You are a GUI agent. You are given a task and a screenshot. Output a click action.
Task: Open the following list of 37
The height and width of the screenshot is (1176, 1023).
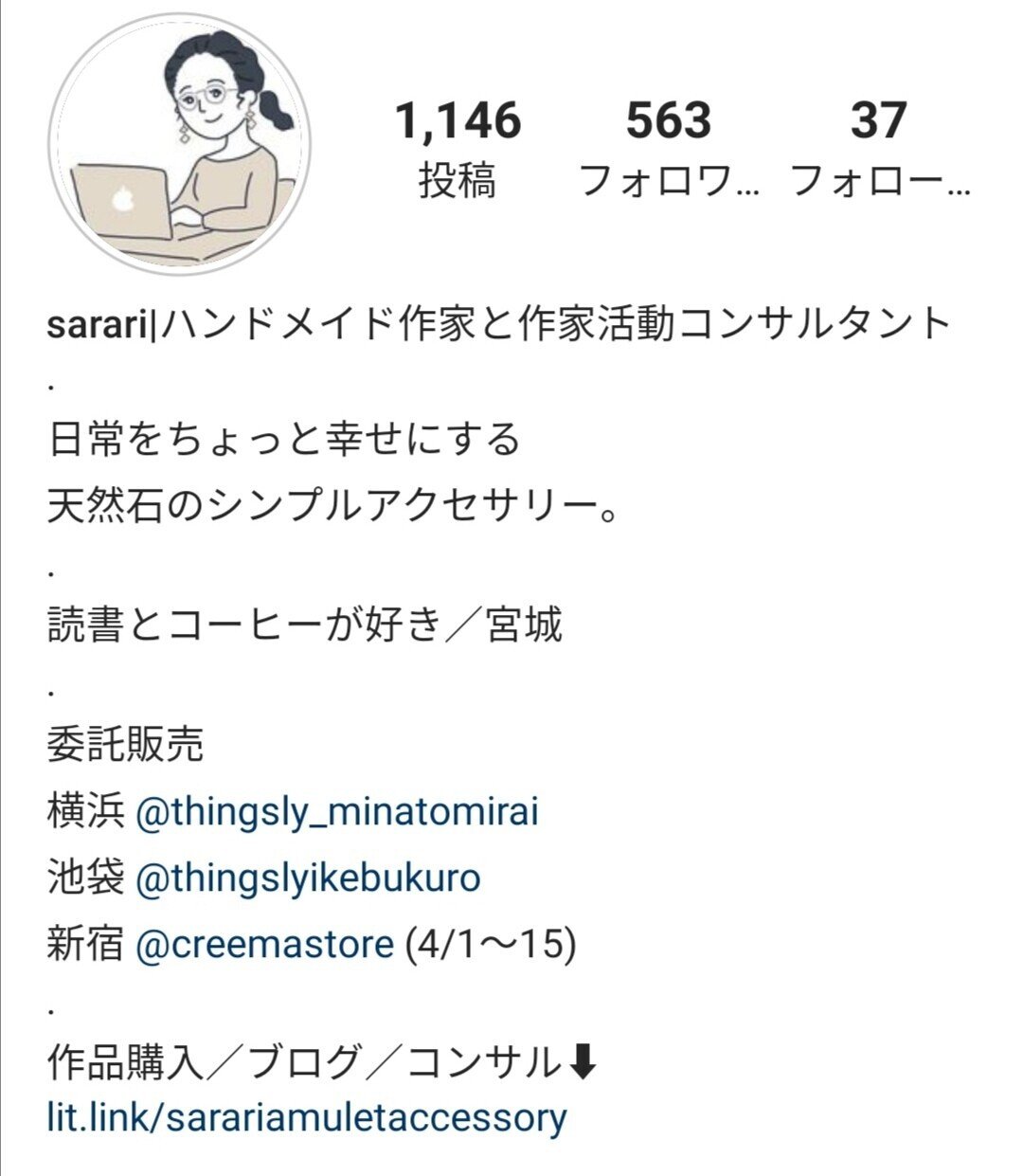[881, 121]
